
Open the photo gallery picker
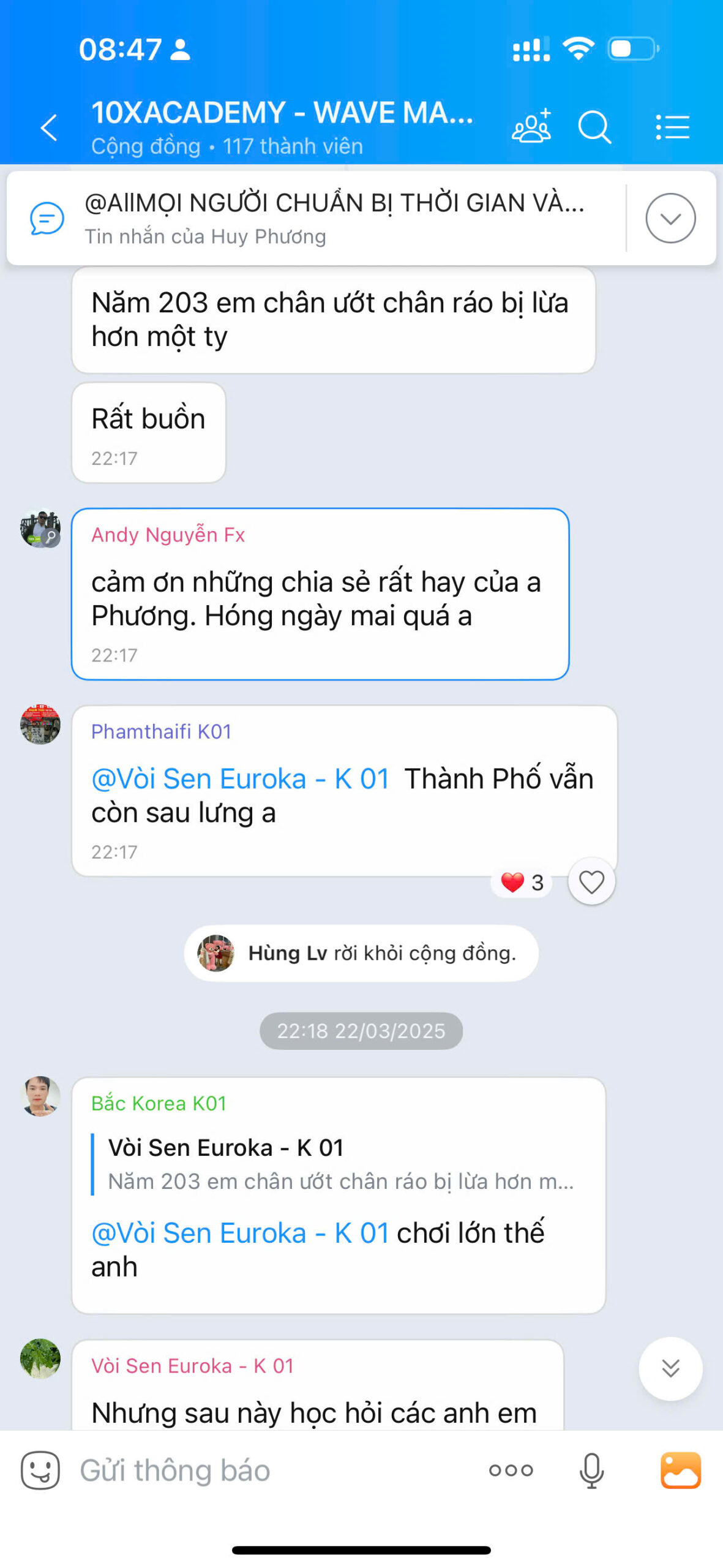click(x=680, y=1470)
